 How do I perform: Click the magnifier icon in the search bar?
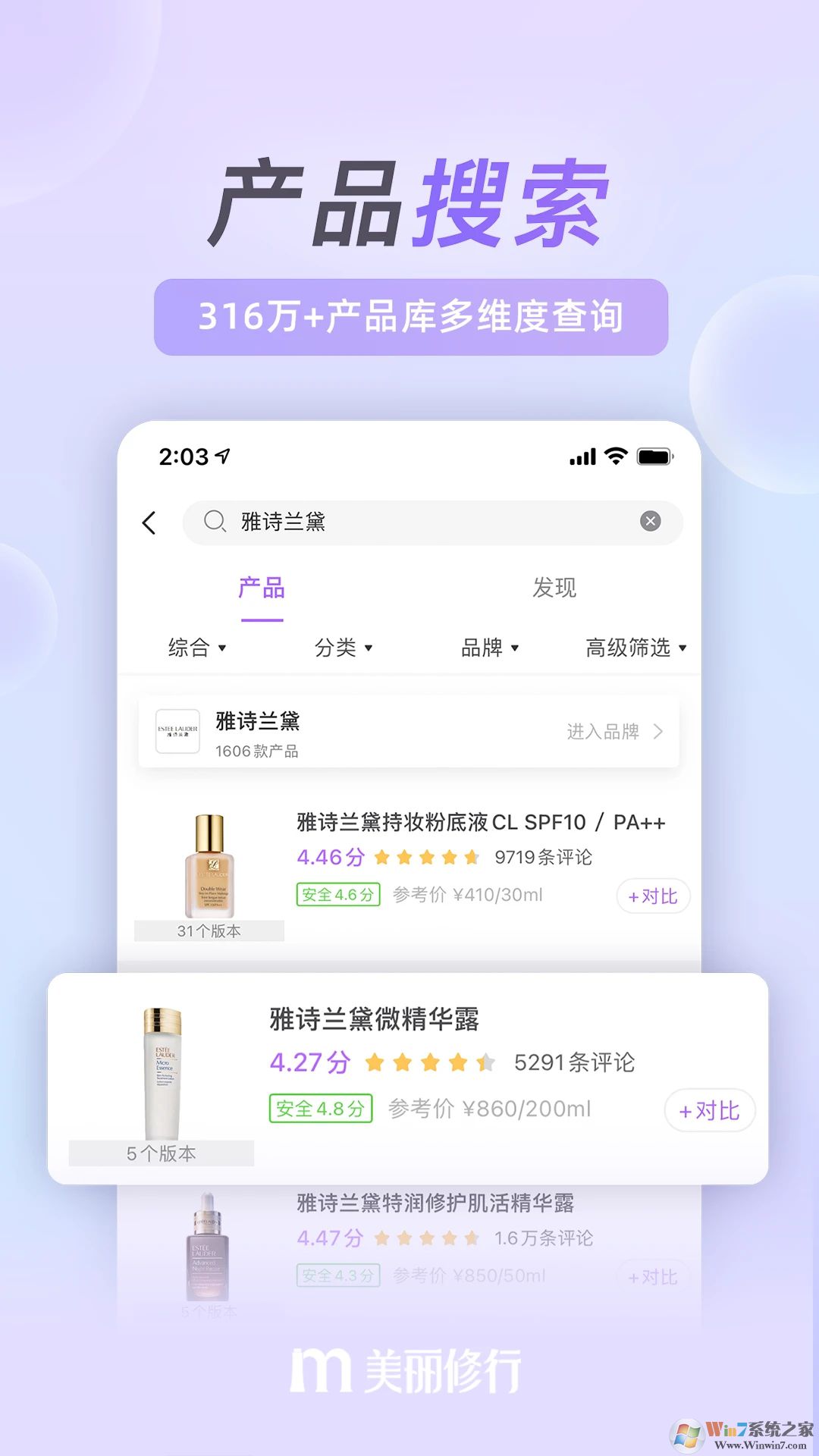pyautogui.click(x=215, y=523)
